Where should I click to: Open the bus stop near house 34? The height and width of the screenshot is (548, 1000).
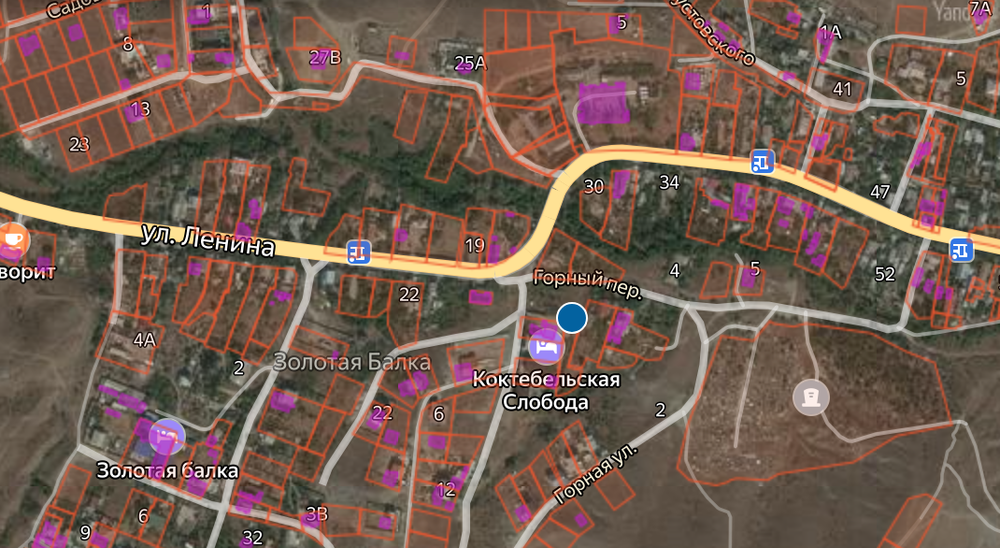pos(762,161)
